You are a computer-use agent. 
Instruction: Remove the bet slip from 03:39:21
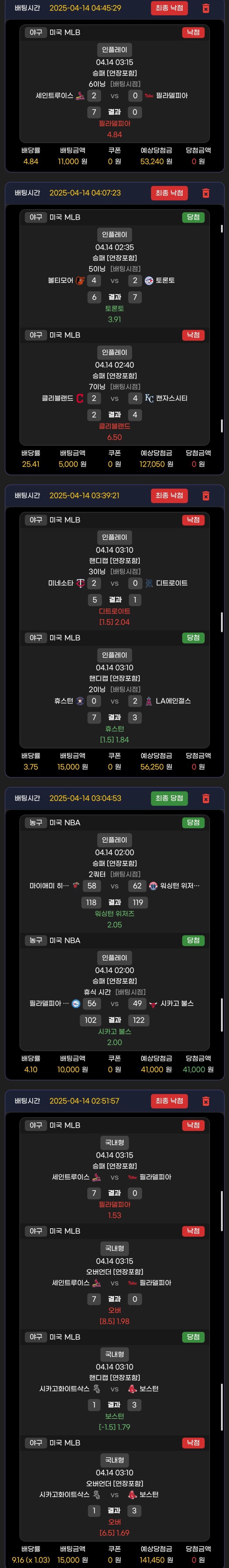(206, 496)
